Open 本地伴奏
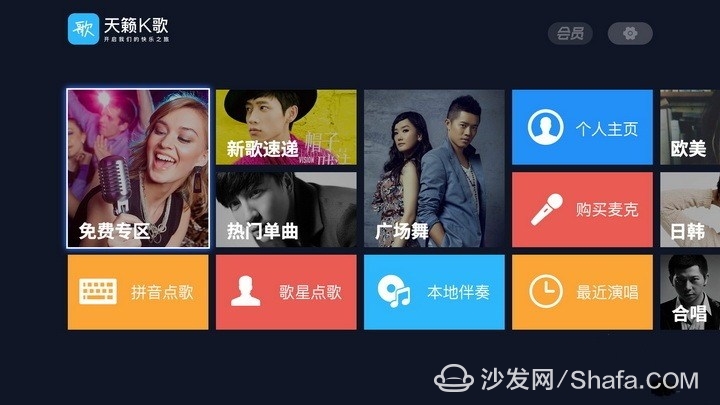The width and height of the screenshot is (720, 405). coord(434,292)
